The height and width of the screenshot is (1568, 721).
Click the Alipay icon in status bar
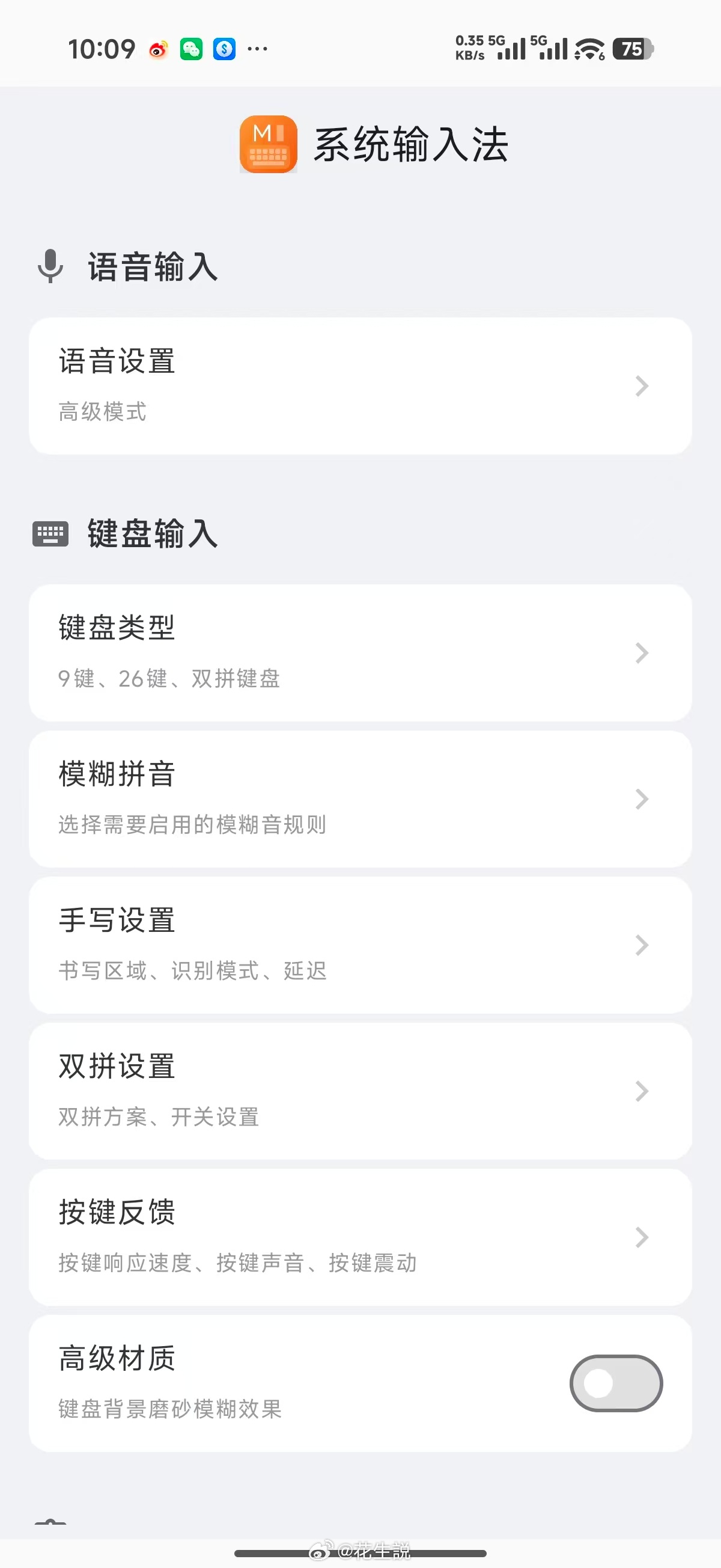coord(224,49)
